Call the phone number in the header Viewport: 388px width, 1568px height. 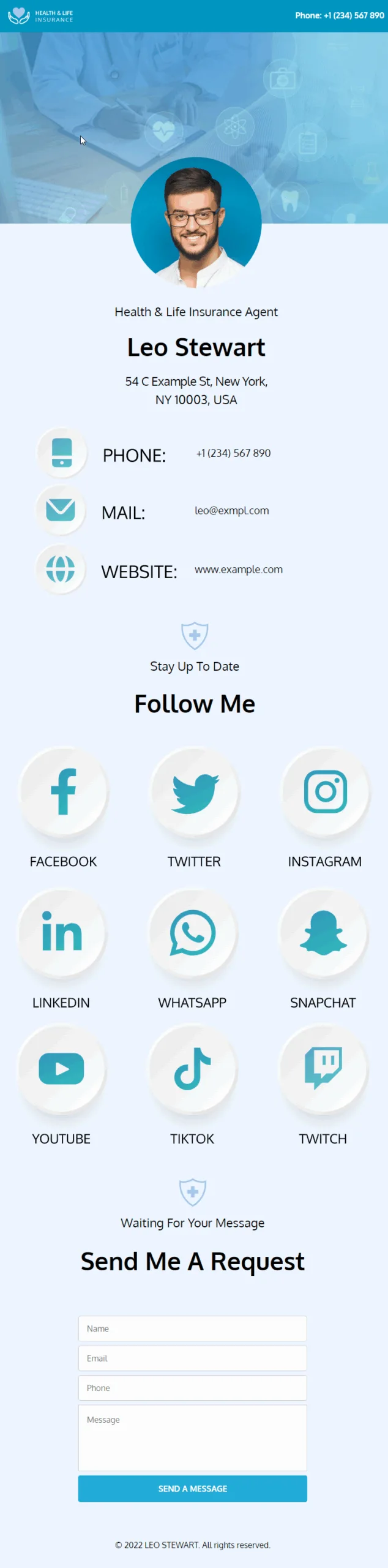point(339,15)
